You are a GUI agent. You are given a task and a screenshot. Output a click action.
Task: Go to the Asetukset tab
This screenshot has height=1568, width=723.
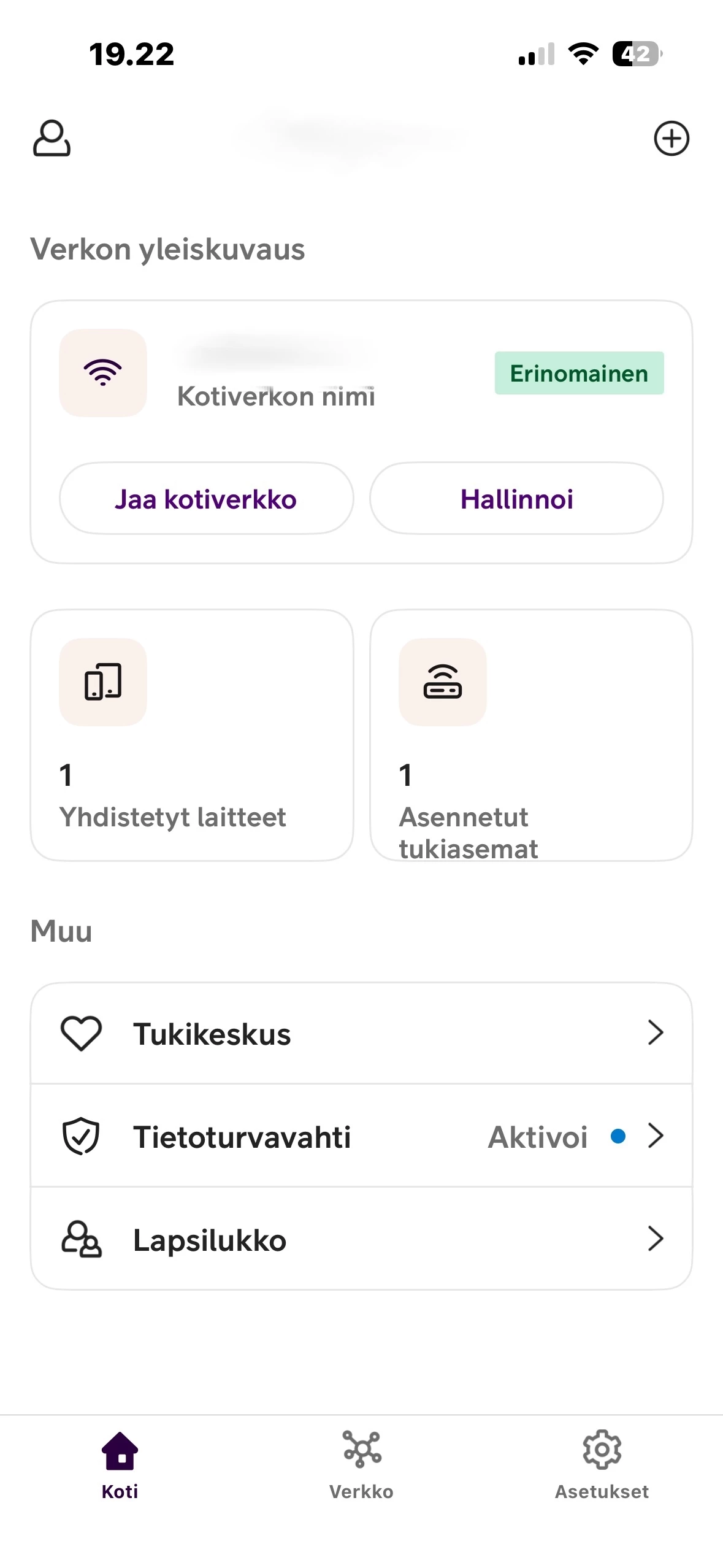tap(602, 1465)
